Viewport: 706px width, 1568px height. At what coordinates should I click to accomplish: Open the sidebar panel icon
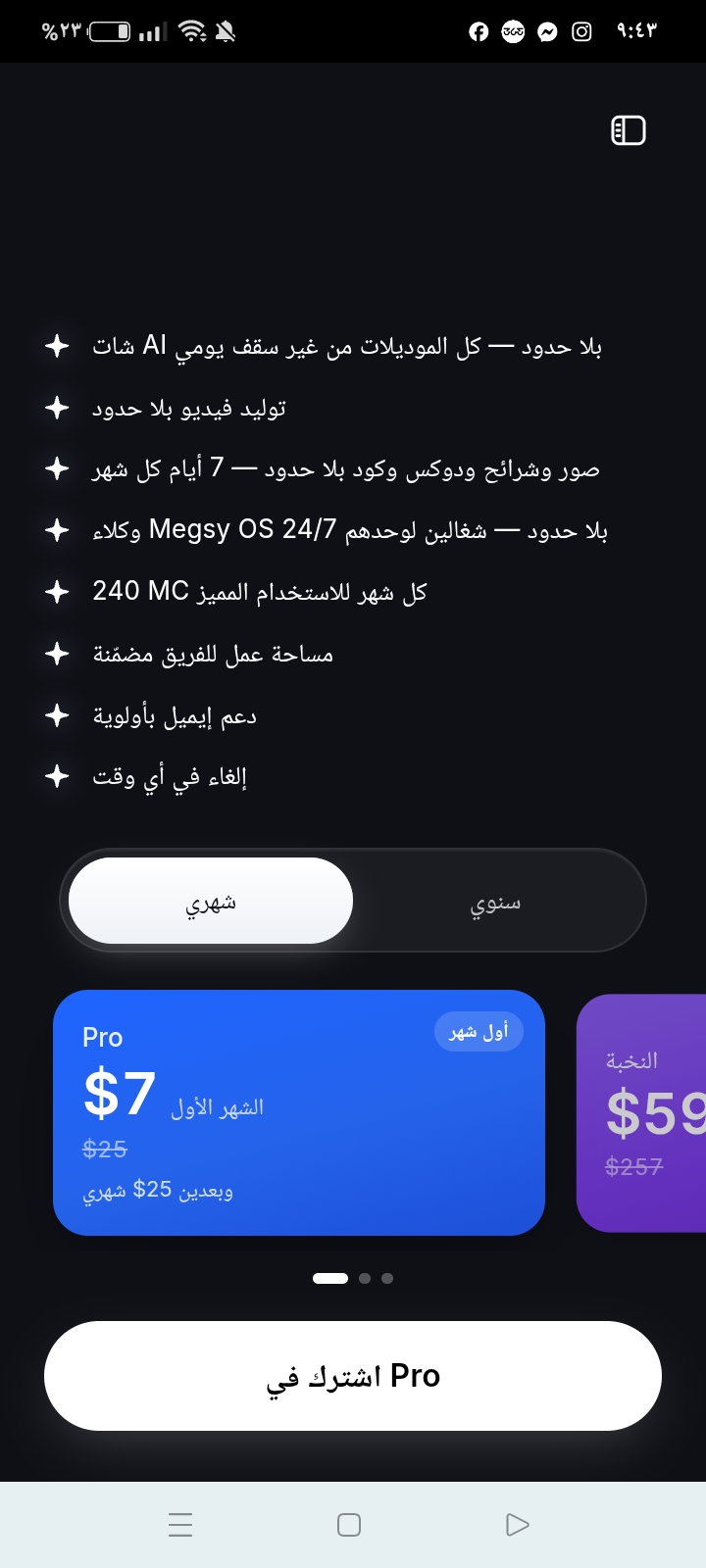(629, 130)
